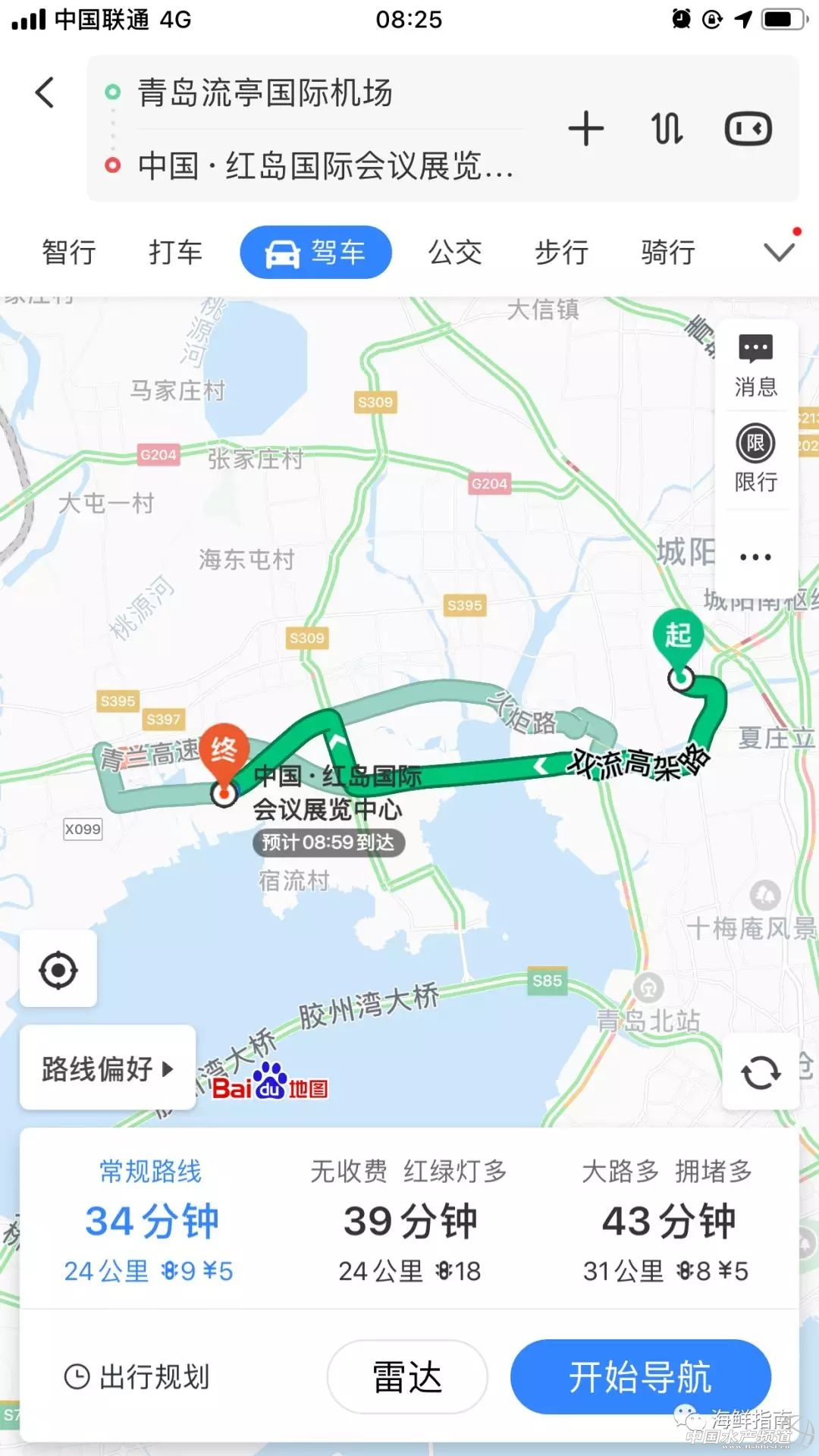Swap the start and destination points
The image size is (819, 1456).
[x=667, y=128]
